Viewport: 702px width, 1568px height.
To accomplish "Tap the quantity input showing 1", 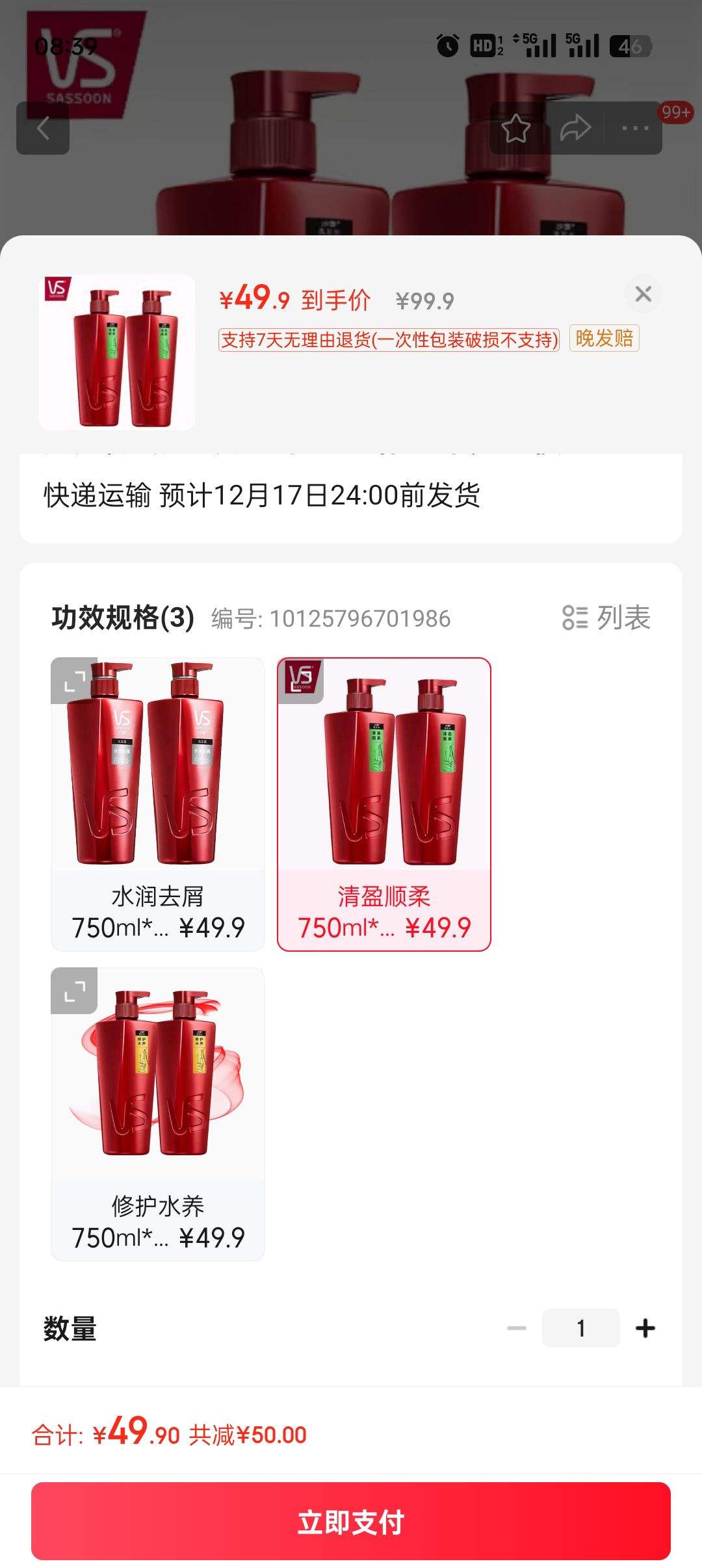I will 580,1328.
